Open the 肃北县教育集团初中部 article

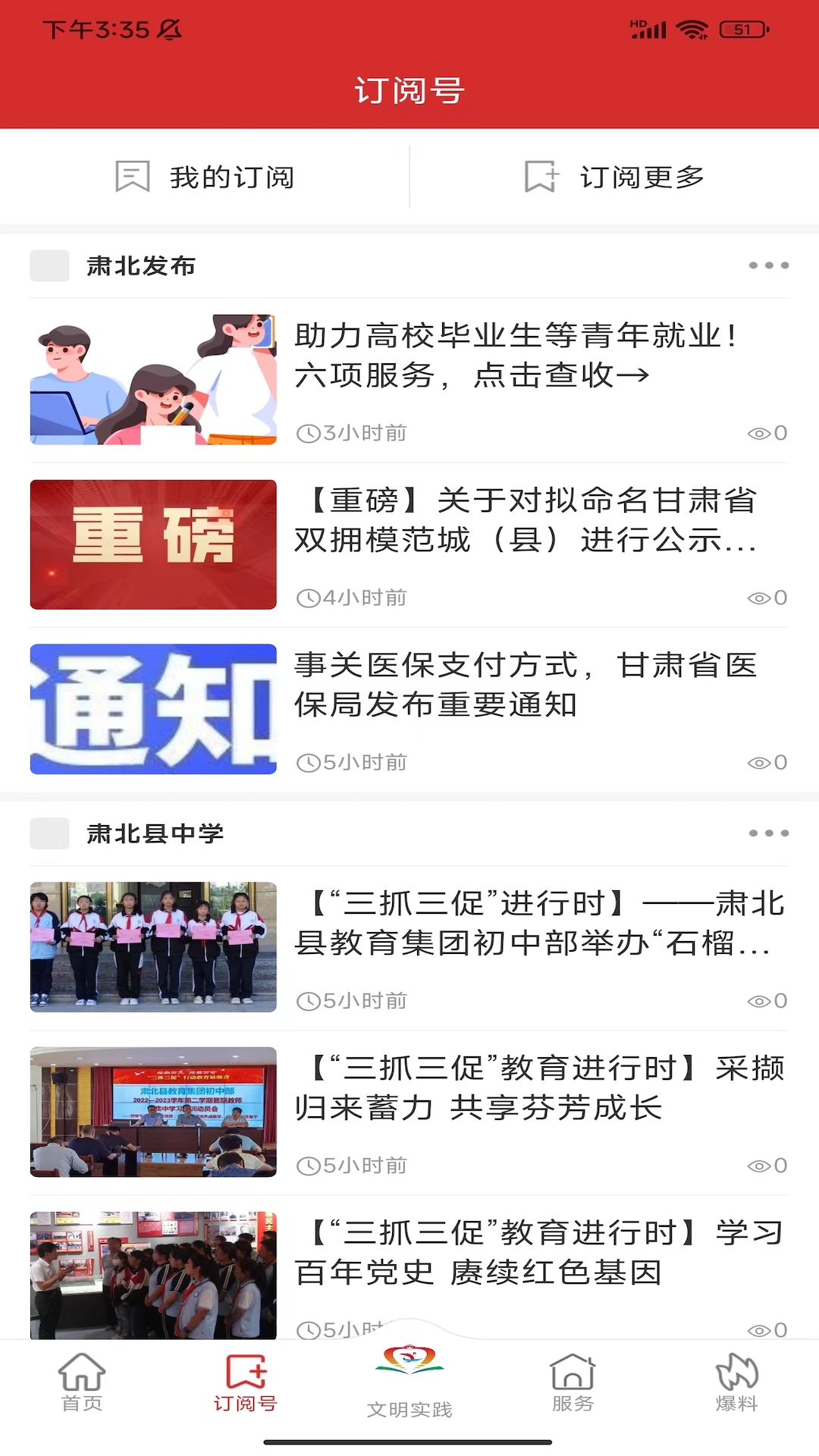538,923
